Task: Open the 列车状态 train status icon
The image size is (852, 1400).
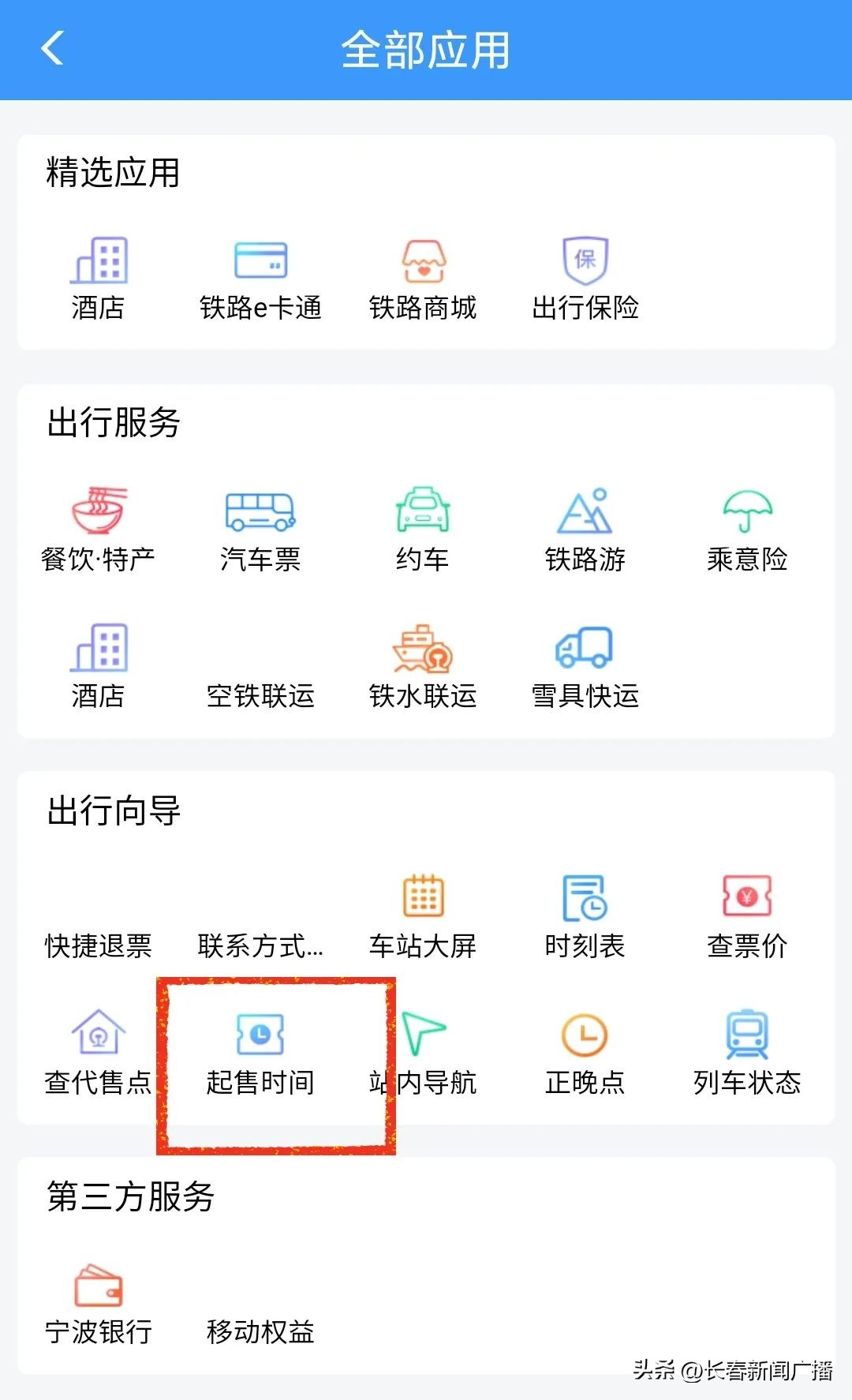Action: [745, 1035]
